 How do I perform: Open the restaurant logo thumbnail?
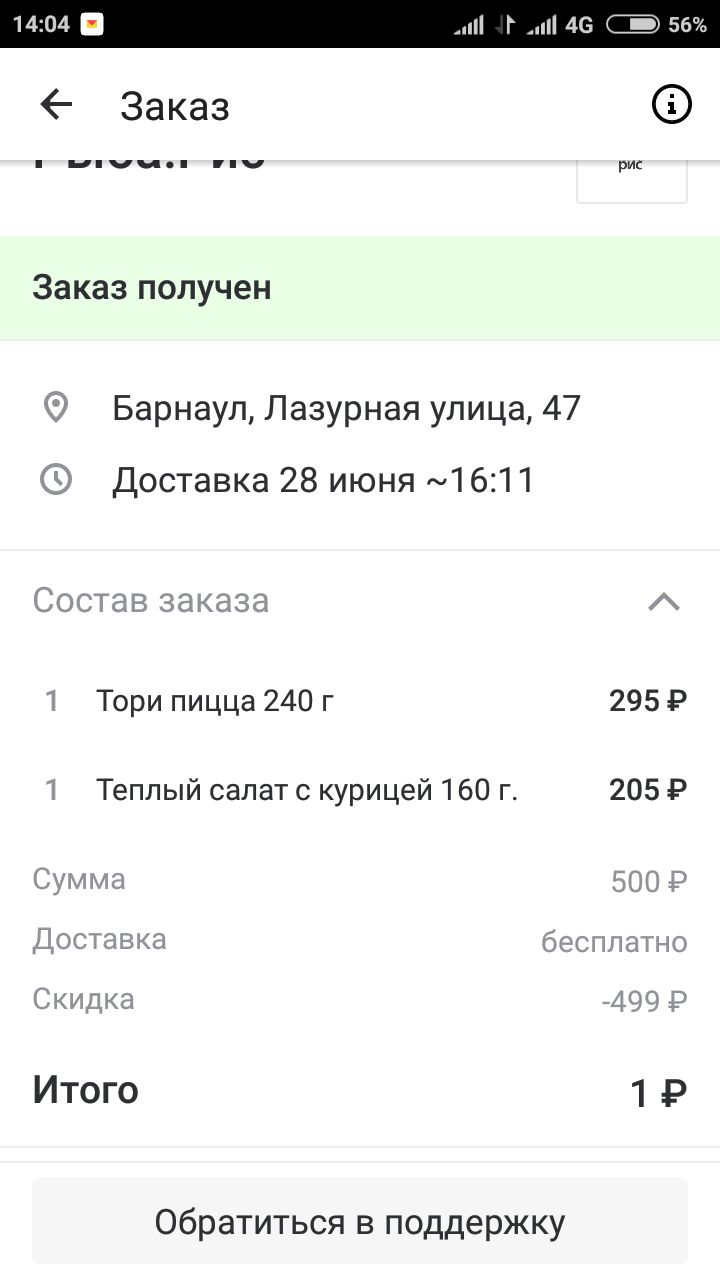coord(632,180)
